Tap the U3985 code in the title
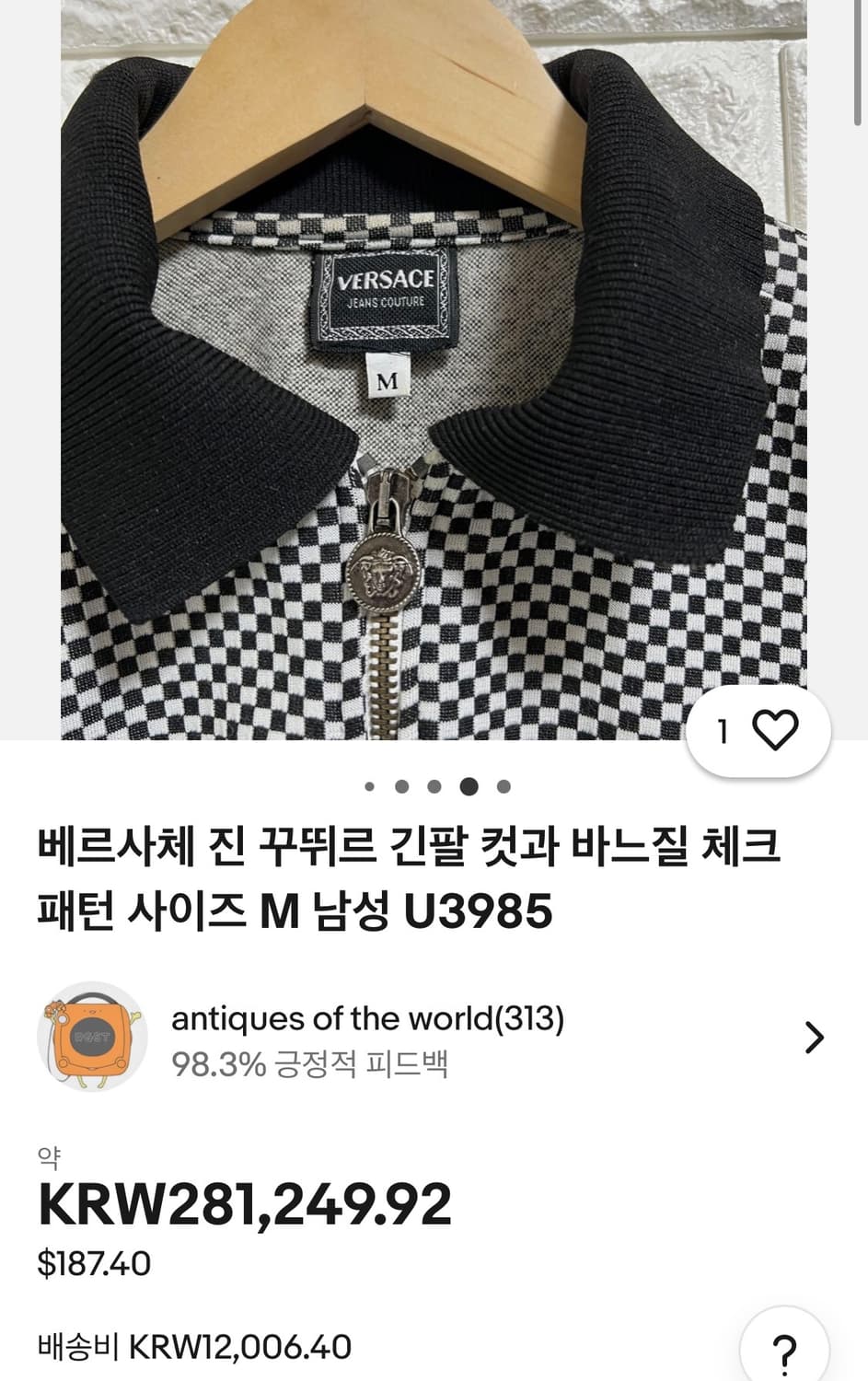Image resolution: width=868 pixels, height=1381 pixels. pos(479,910)
